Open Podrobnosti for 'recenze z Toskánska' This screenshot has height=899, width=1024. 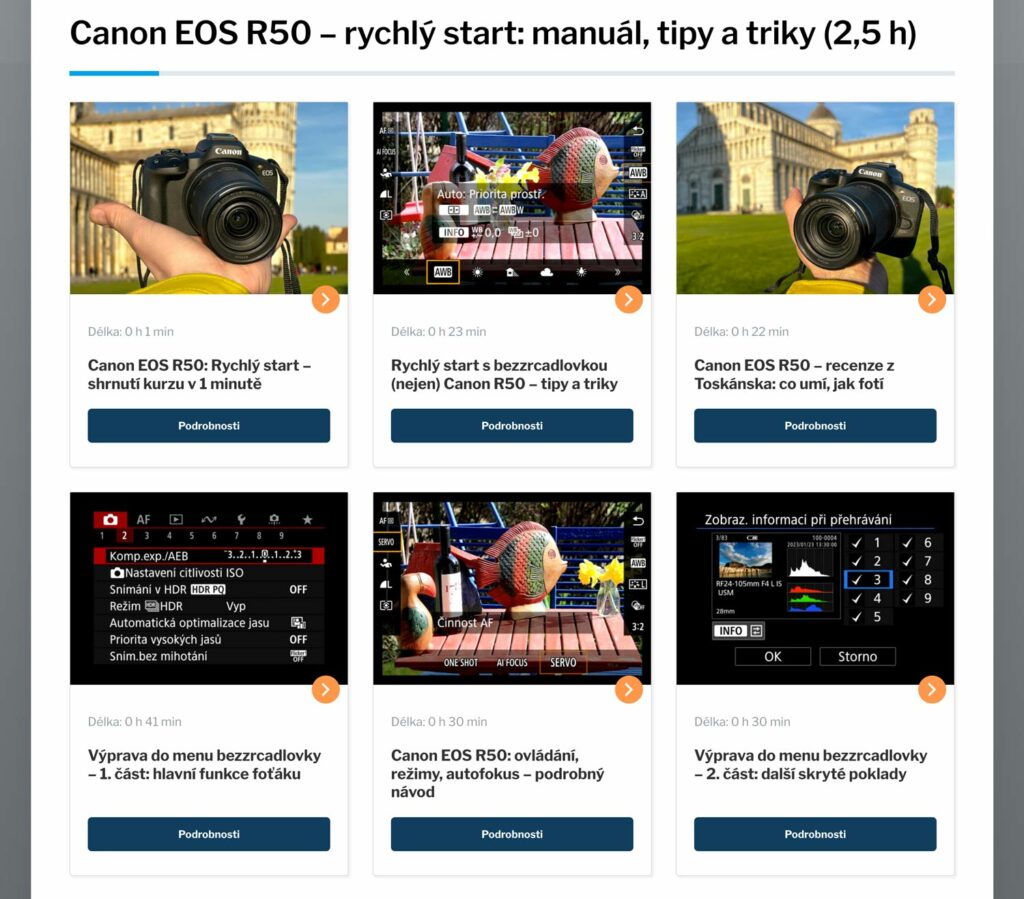(x=815, y=426)
